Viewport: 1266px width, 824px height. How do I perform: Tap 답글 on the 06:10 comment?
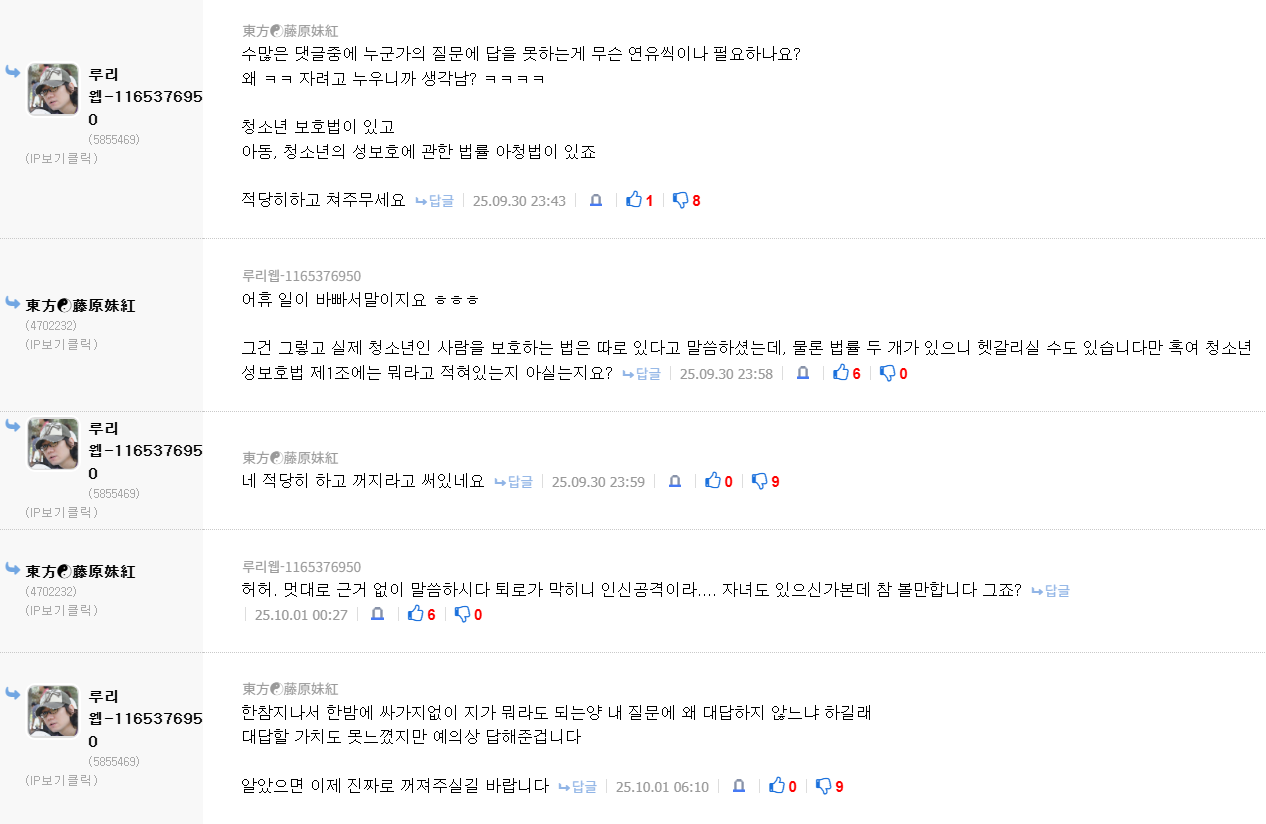(x=578, y=787)
